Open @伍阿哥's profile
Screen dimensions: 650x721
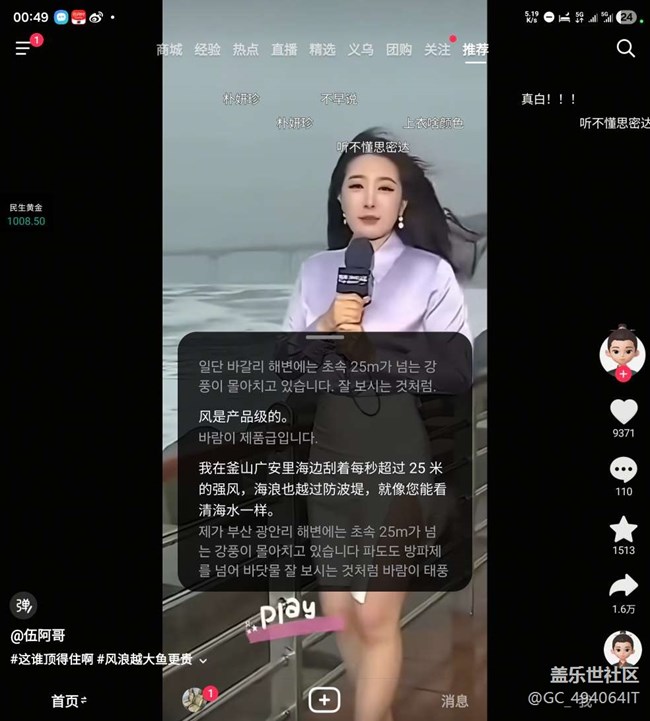[38, 635]
